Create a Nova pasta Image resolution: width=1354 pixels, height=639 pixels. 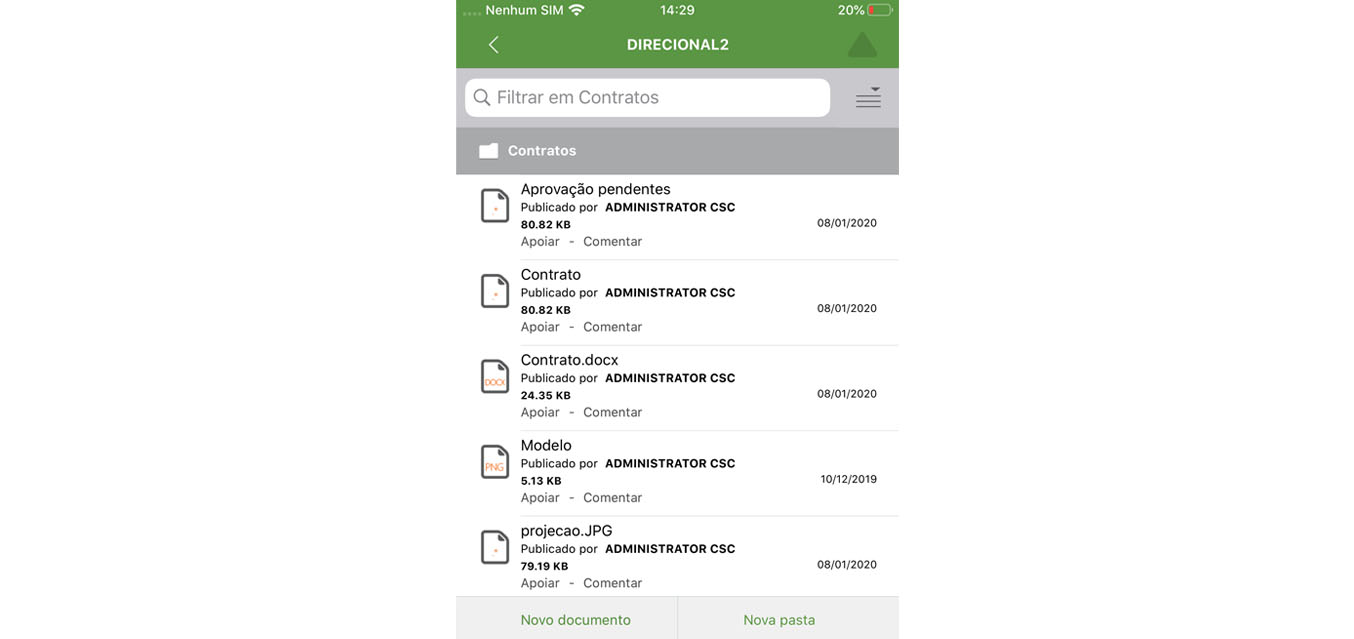[x=779, y=620]
